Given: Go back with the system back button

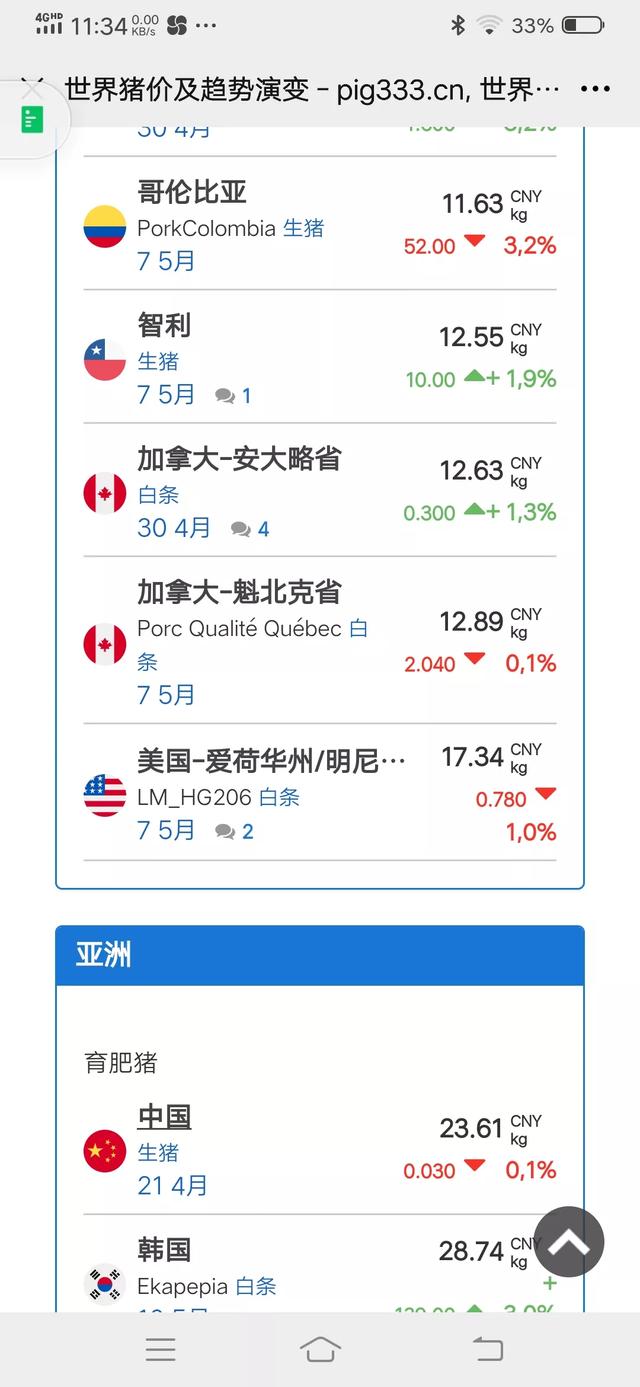Looking at the screenshot, I should tap(487, 1349).
